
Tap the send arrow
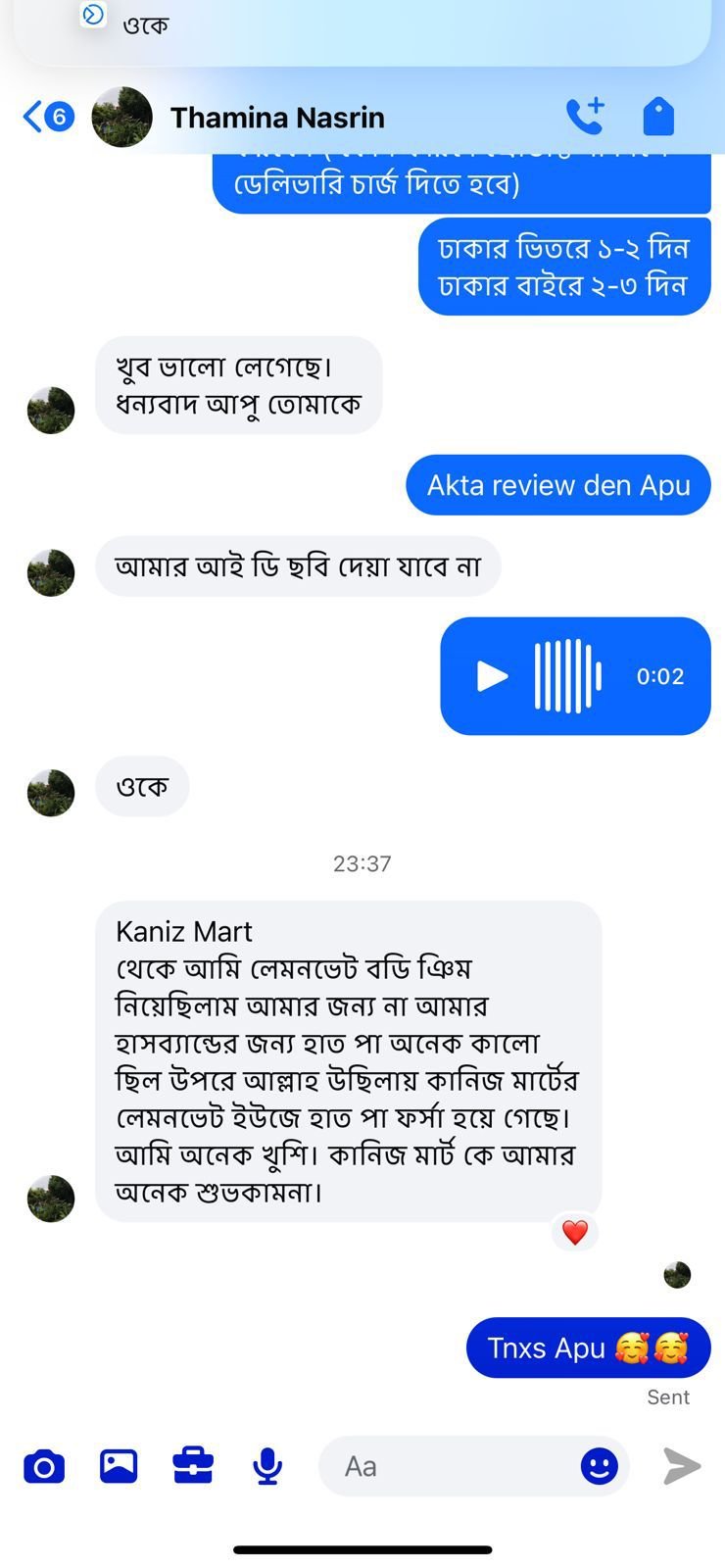click(x=682, y=1466)
